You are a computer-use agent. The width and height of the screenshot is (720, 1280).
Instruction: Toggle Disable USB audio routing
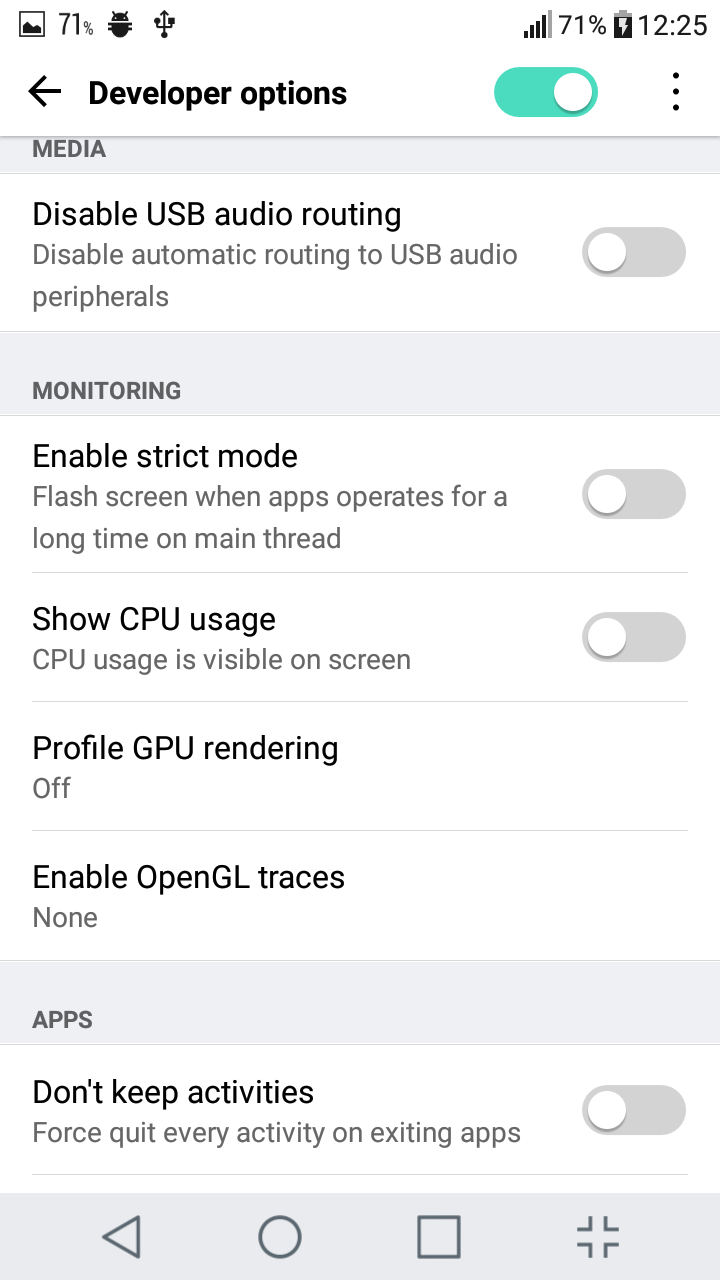click(x=634, y=252)
